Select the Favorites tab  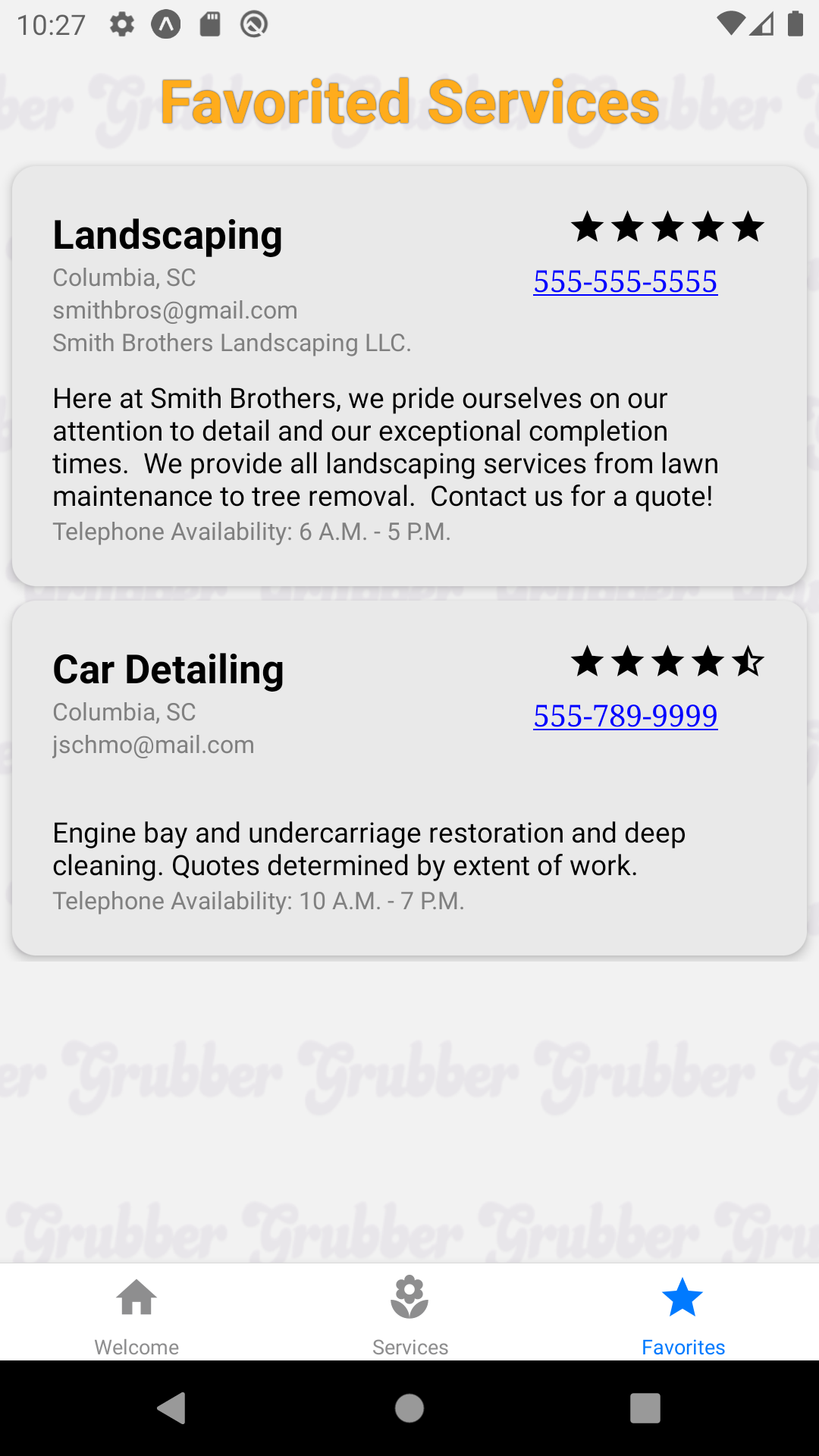pyautogui.click(x=682, y=1313)
